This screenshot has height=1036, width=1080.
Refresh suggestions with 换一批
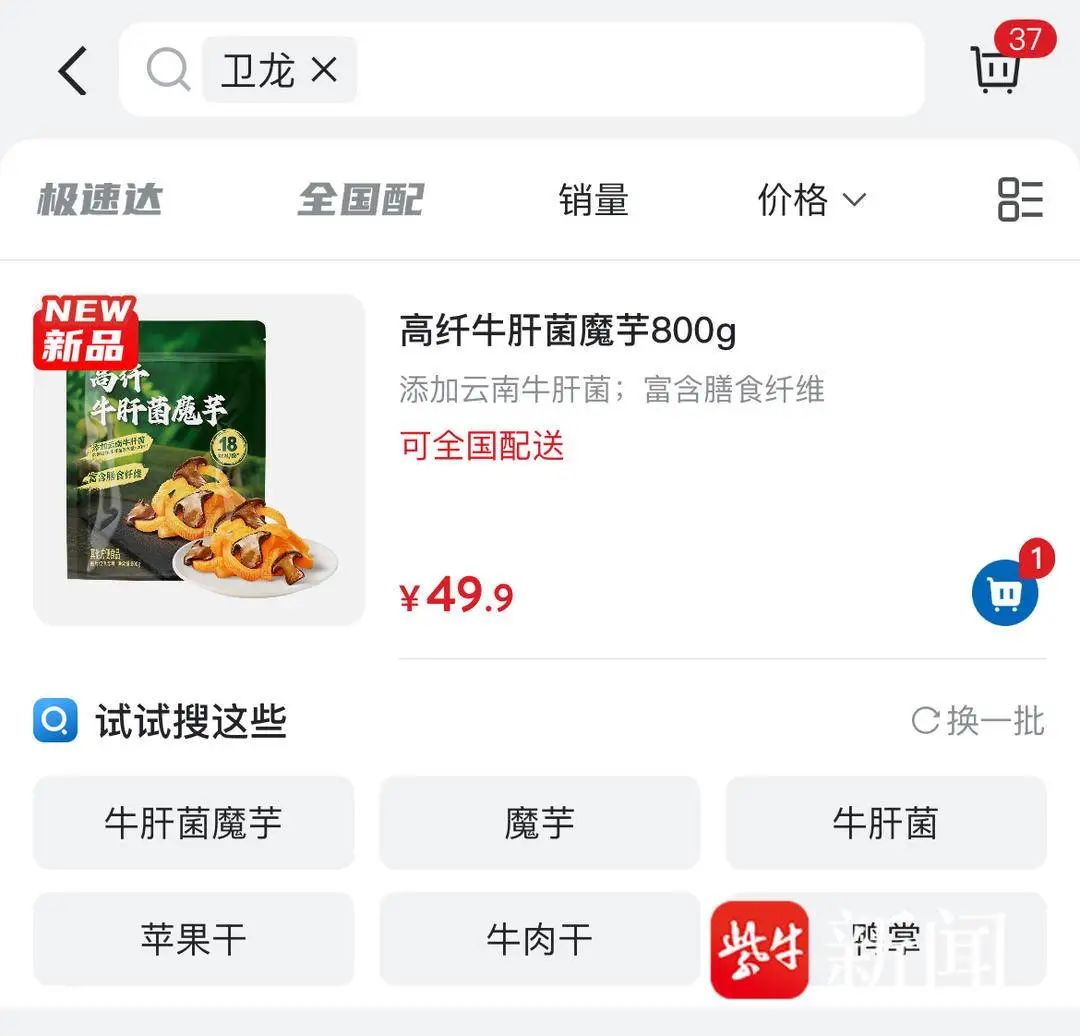click(x=978, y=721)
